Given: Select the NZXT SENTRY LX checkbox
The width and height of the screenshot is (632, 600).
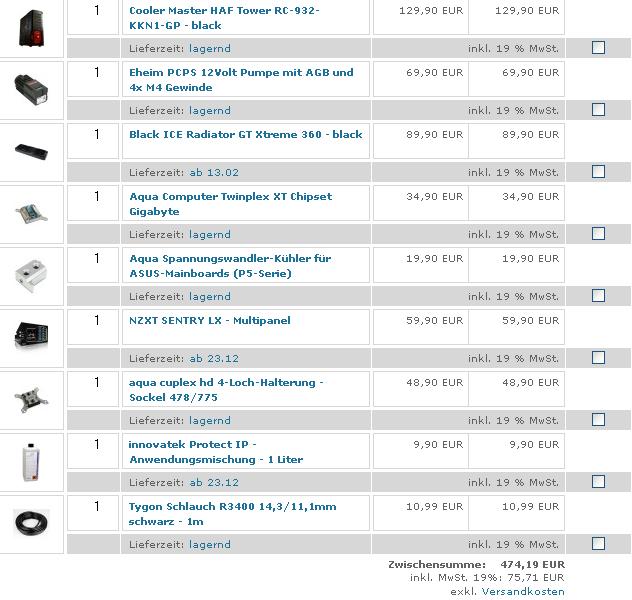Looking at the screenshot, I should (x=598, y=357).
